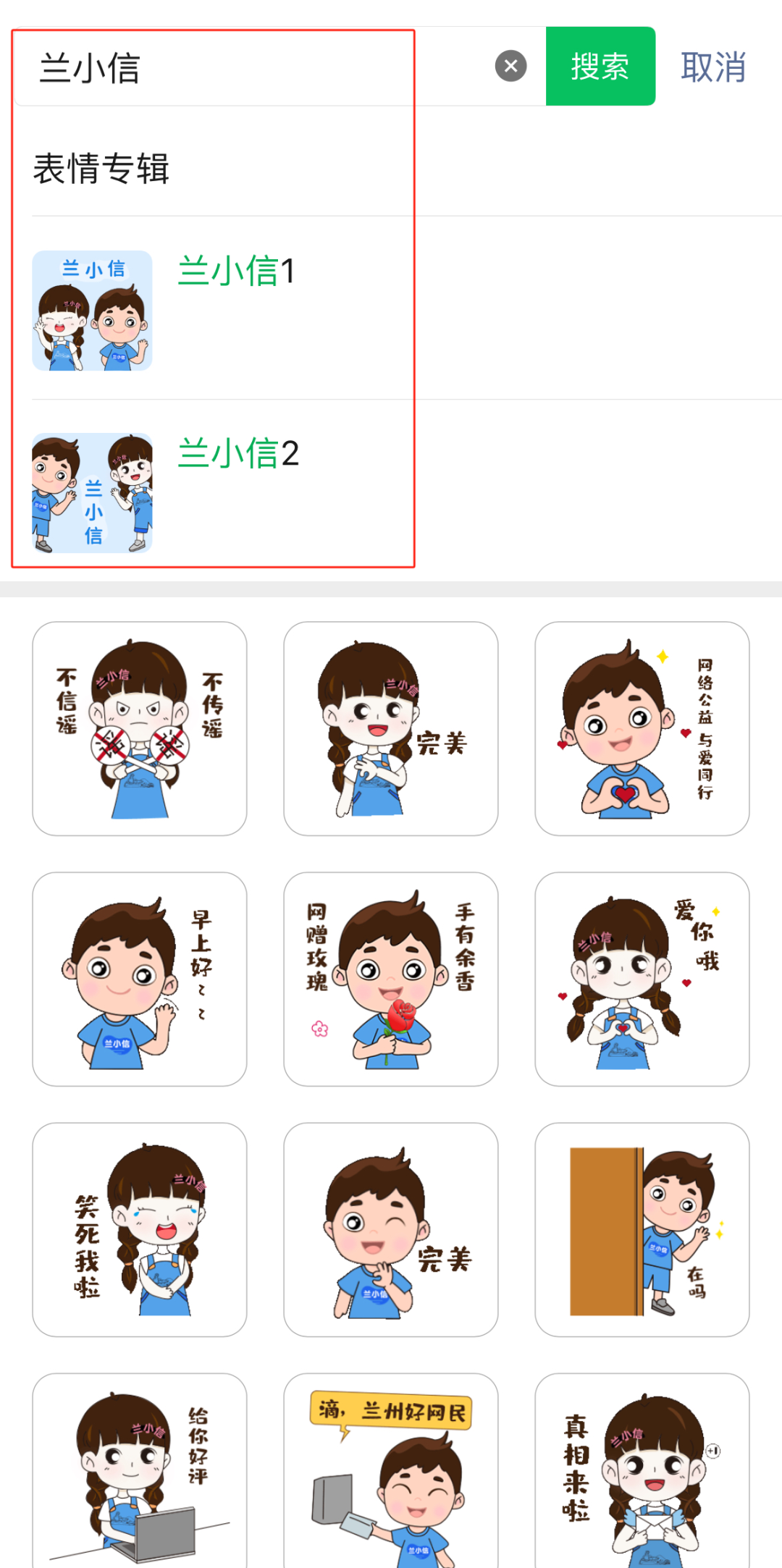Select the 不信谣不传谣 sticker
The image size is (782, 1568).
140,729
